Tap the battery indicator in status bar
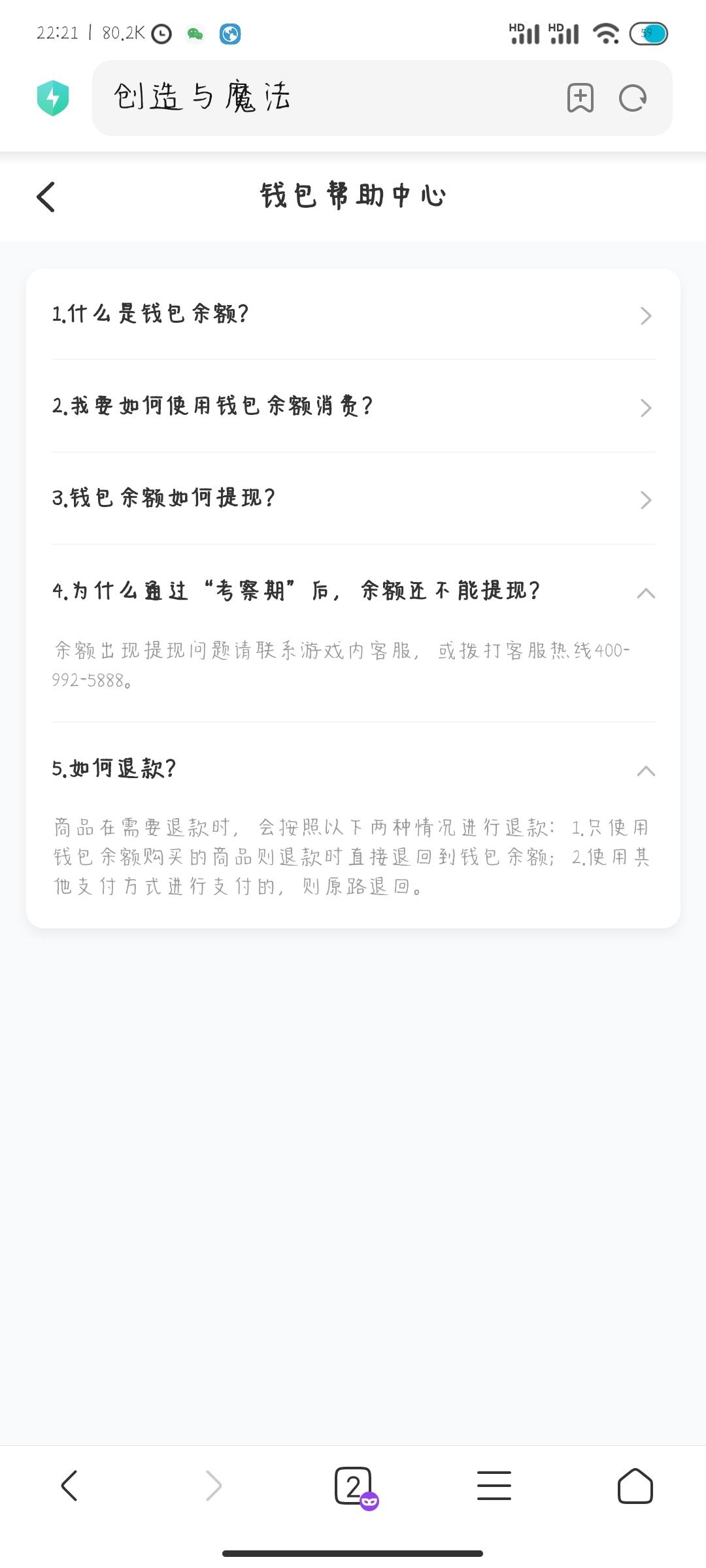 point(649,33)
